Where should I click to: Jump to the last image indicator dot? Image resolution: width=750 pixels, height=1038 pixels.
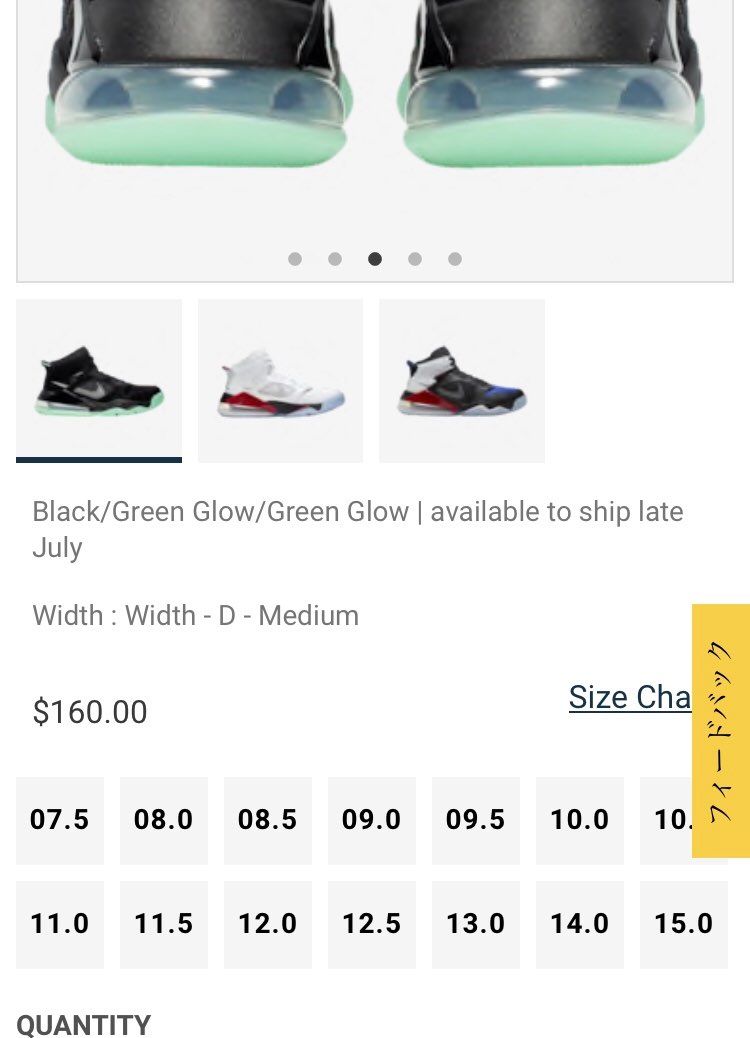point(455,259)
